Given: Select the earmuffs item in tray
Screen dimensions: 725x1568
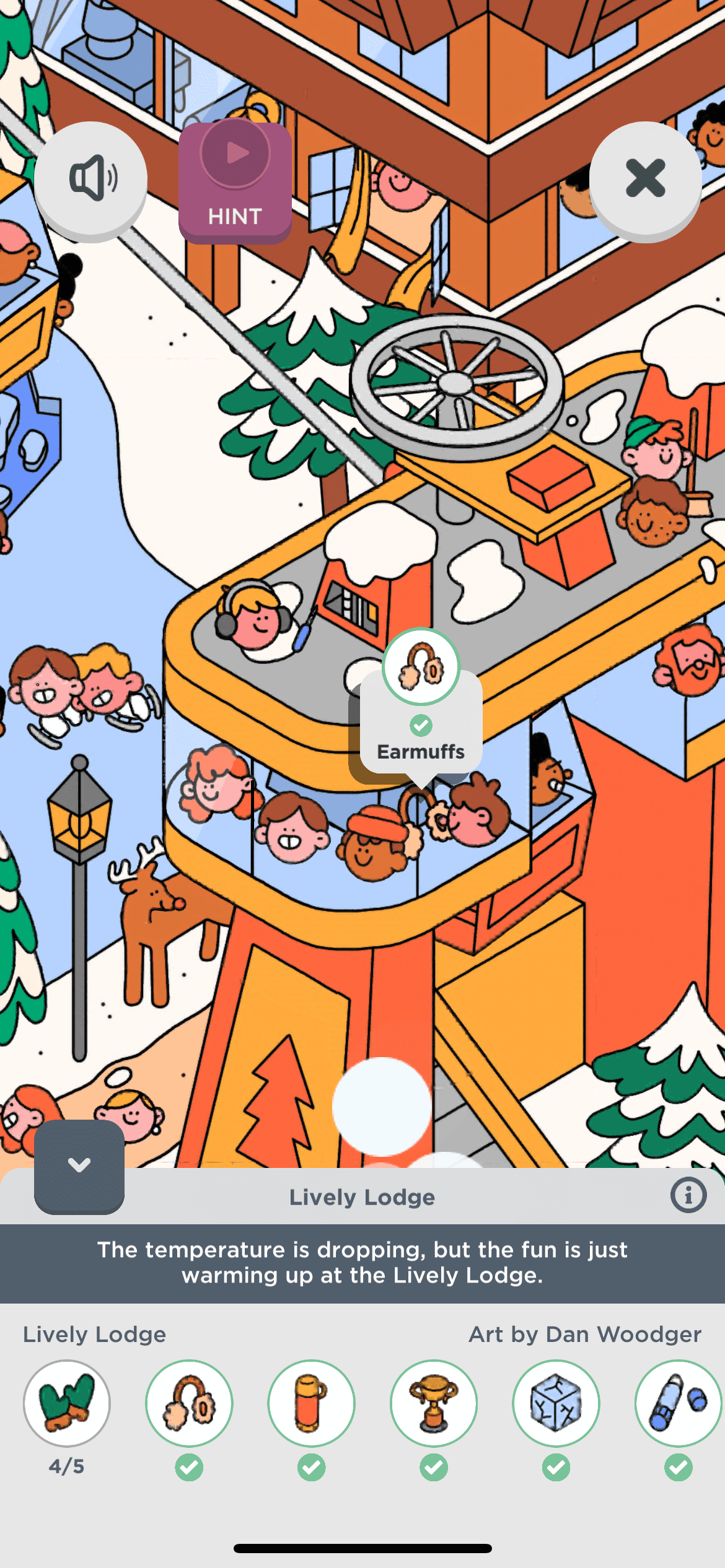Looking at the screenshot, I should [189, 1403].
